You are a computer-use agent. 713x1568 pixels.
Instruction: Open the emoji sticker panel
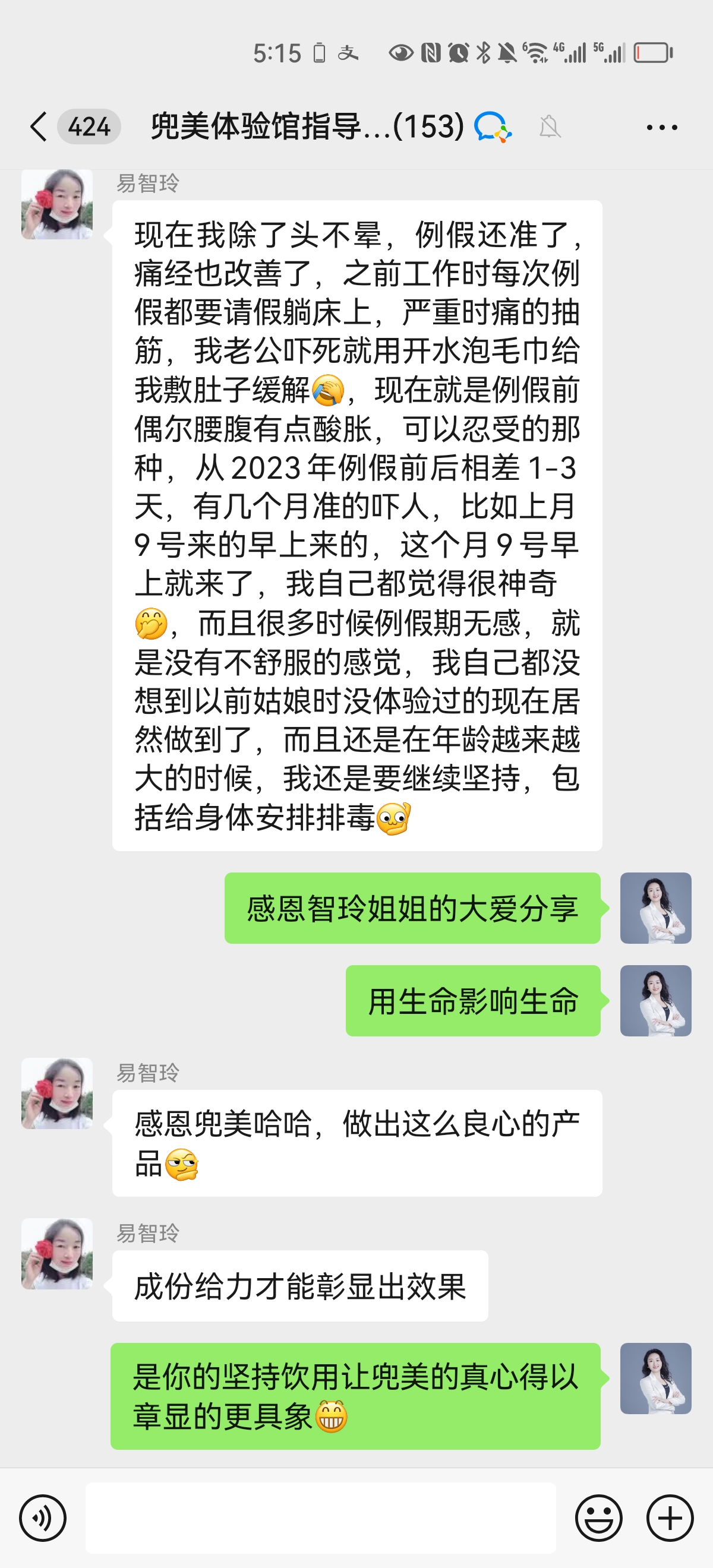click(598, 1518)
